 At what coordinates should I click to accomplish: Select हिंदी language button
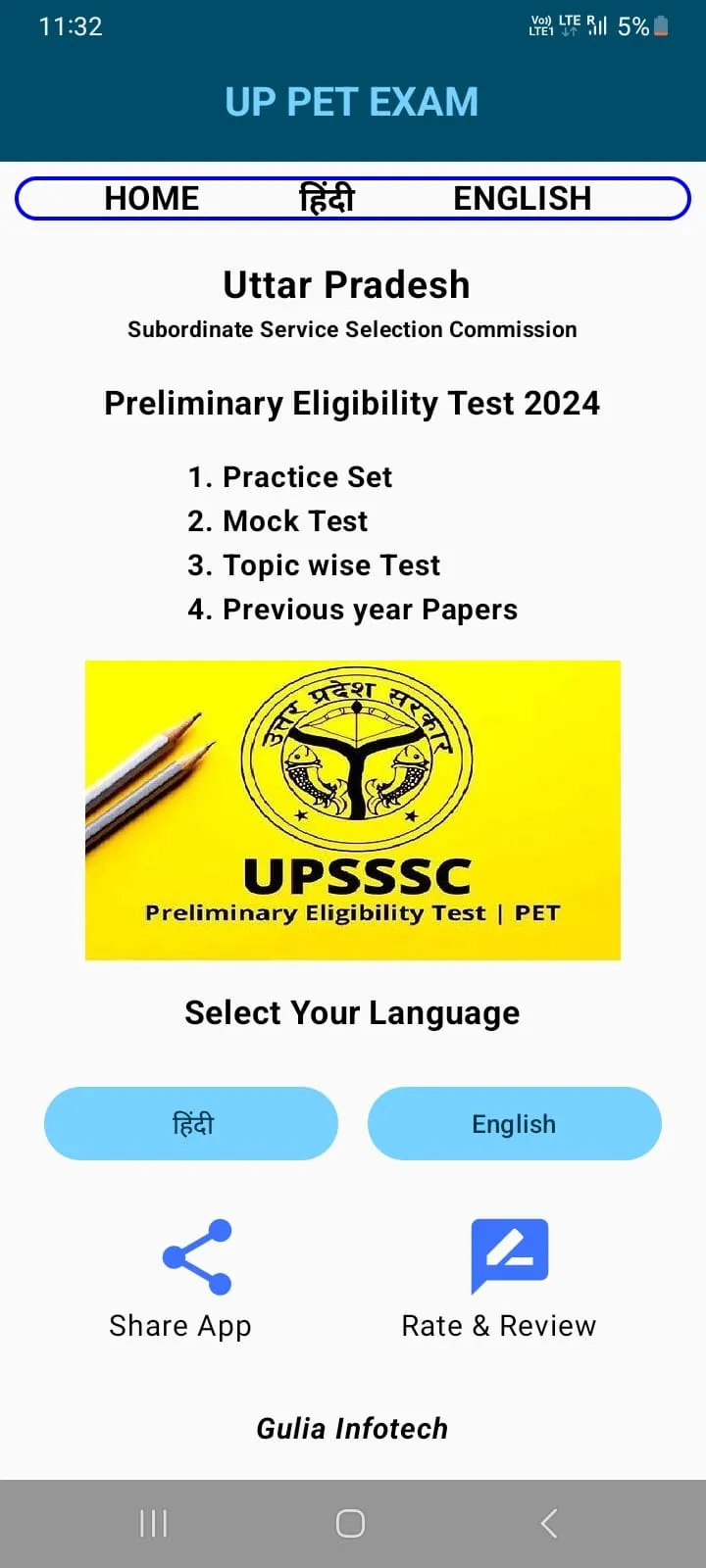tap(191, 1123)
